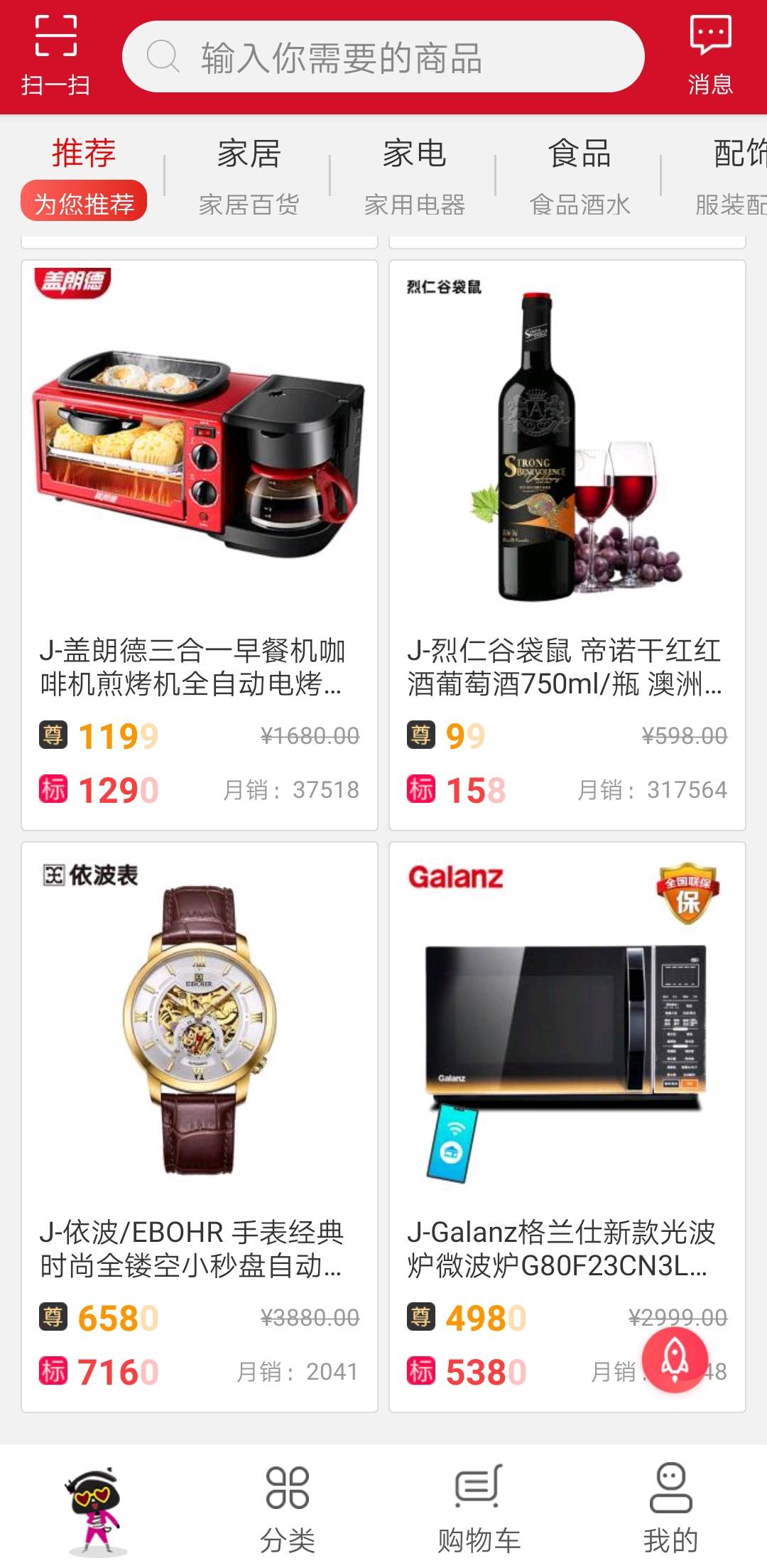Screen dimensions: 767x1568
Task: Open the 烈仁谷袋鼠 red wine product
Action: (x=567, y=497)
